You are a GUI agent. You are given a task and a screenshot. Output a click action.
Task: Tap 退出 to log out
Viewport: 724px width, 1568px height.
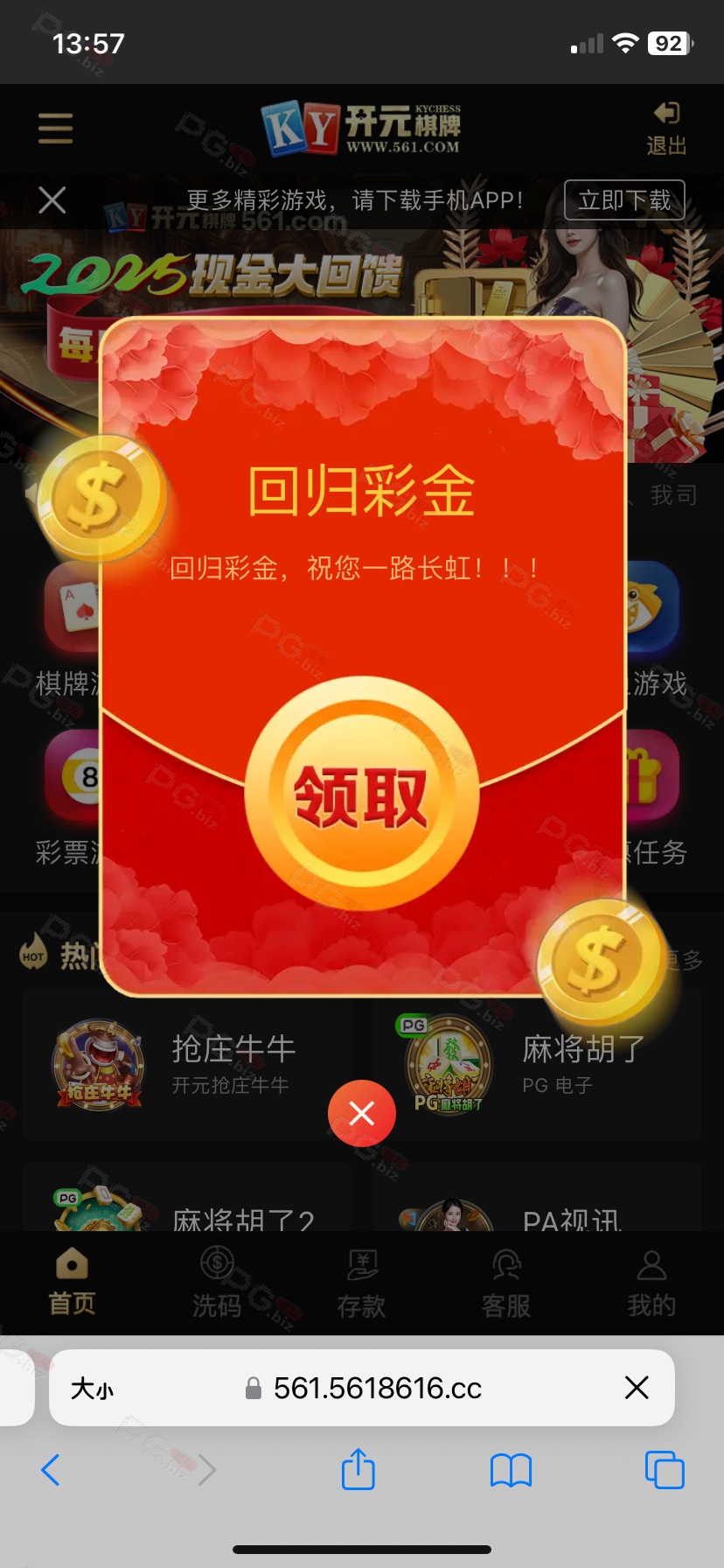click(666, 129)
